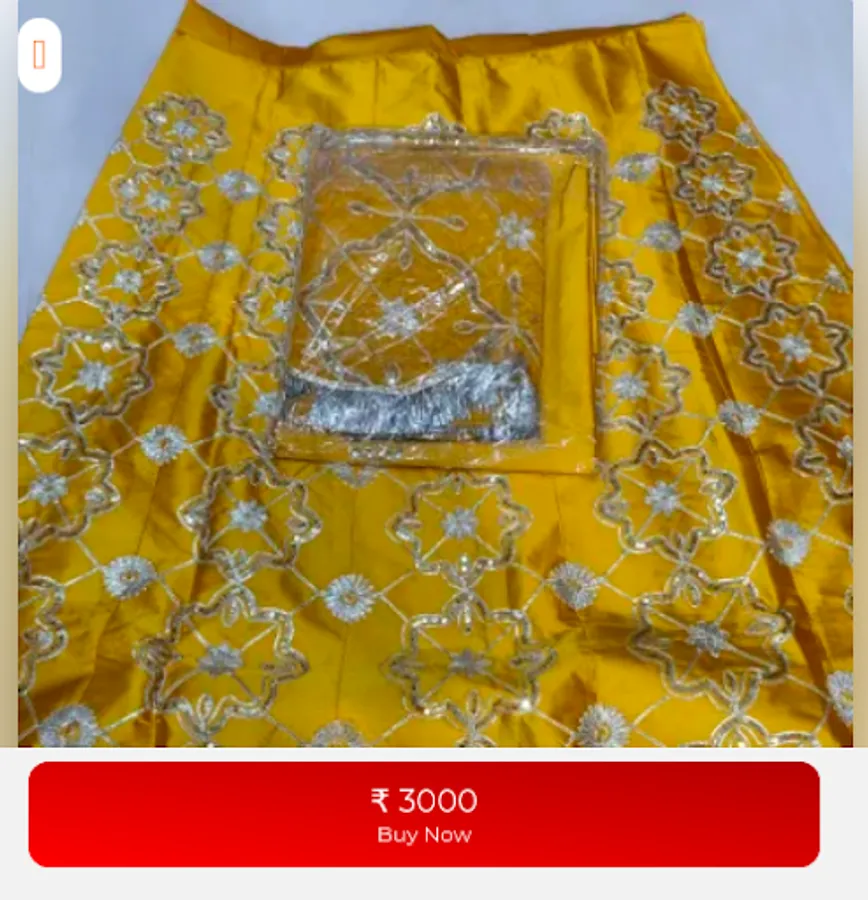The width and height of the screenshot is (868, 900).
Task: Tap the ₹ 3000 Buy Now button
Action: (x=424, y=814)
